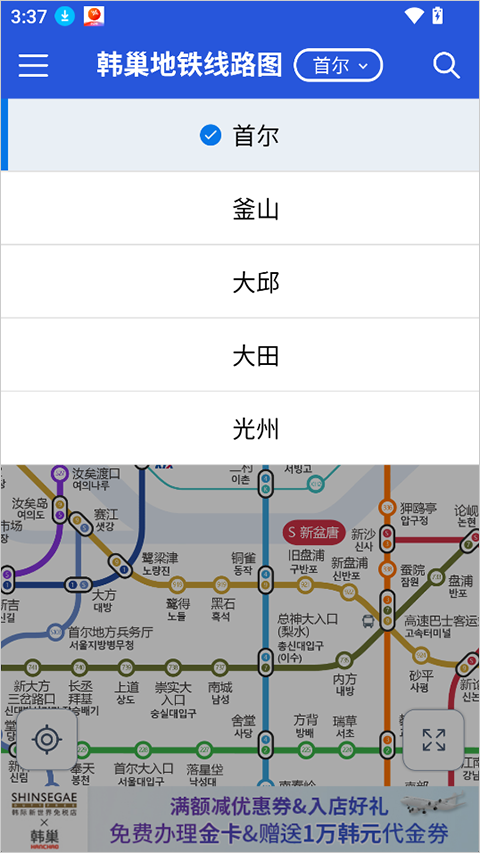Expand the map to fullscreen

[433, 739]
